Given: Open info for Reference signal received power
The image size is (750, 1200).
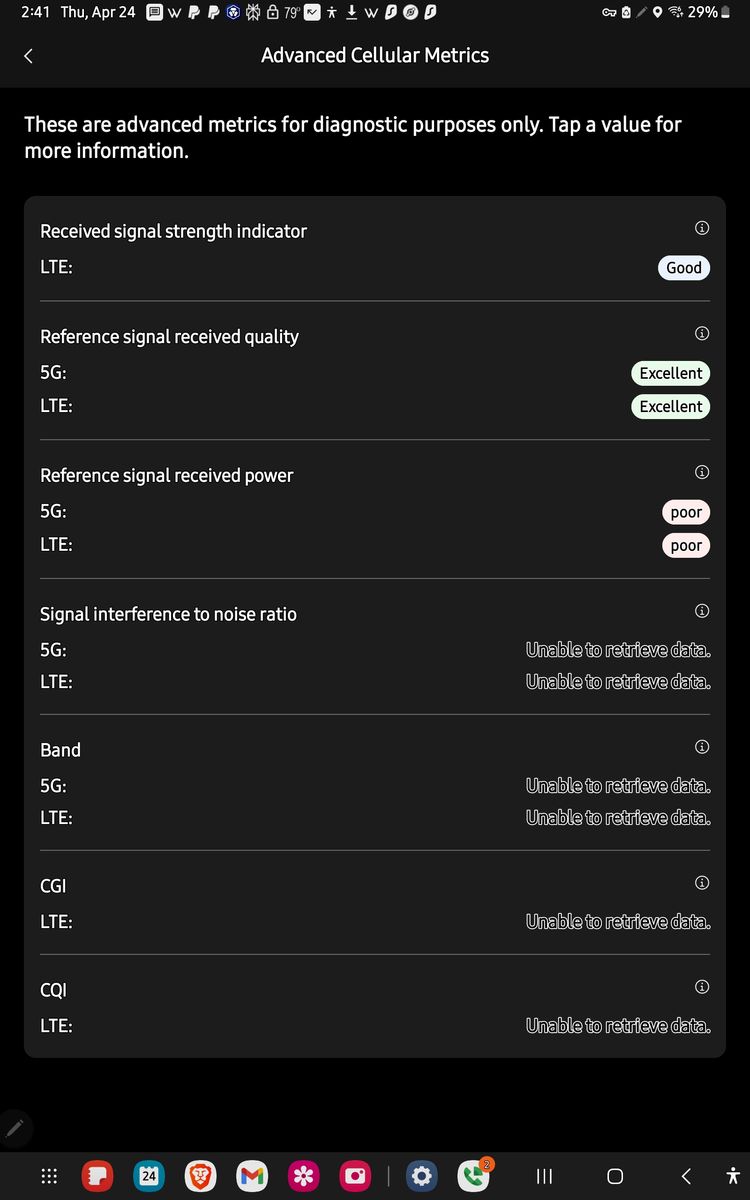Looking at the screenshot, I should point(702,472).
